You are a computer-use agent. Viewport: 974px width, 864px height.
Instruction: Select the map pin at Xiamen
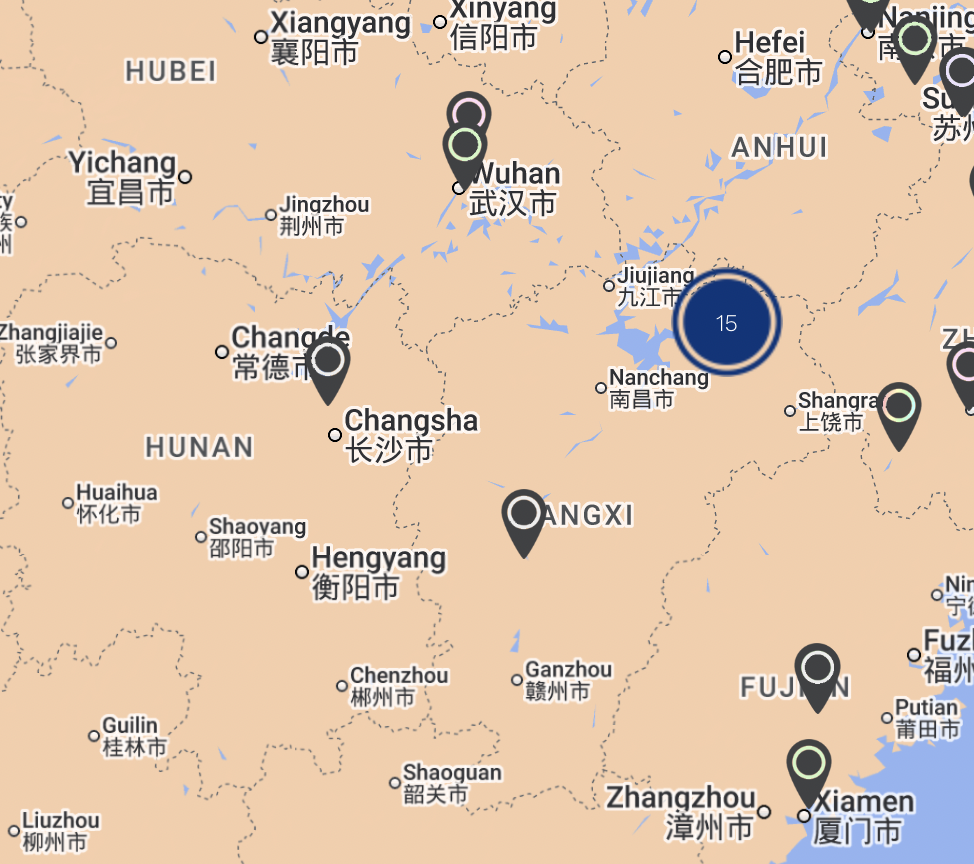(808, 767)
